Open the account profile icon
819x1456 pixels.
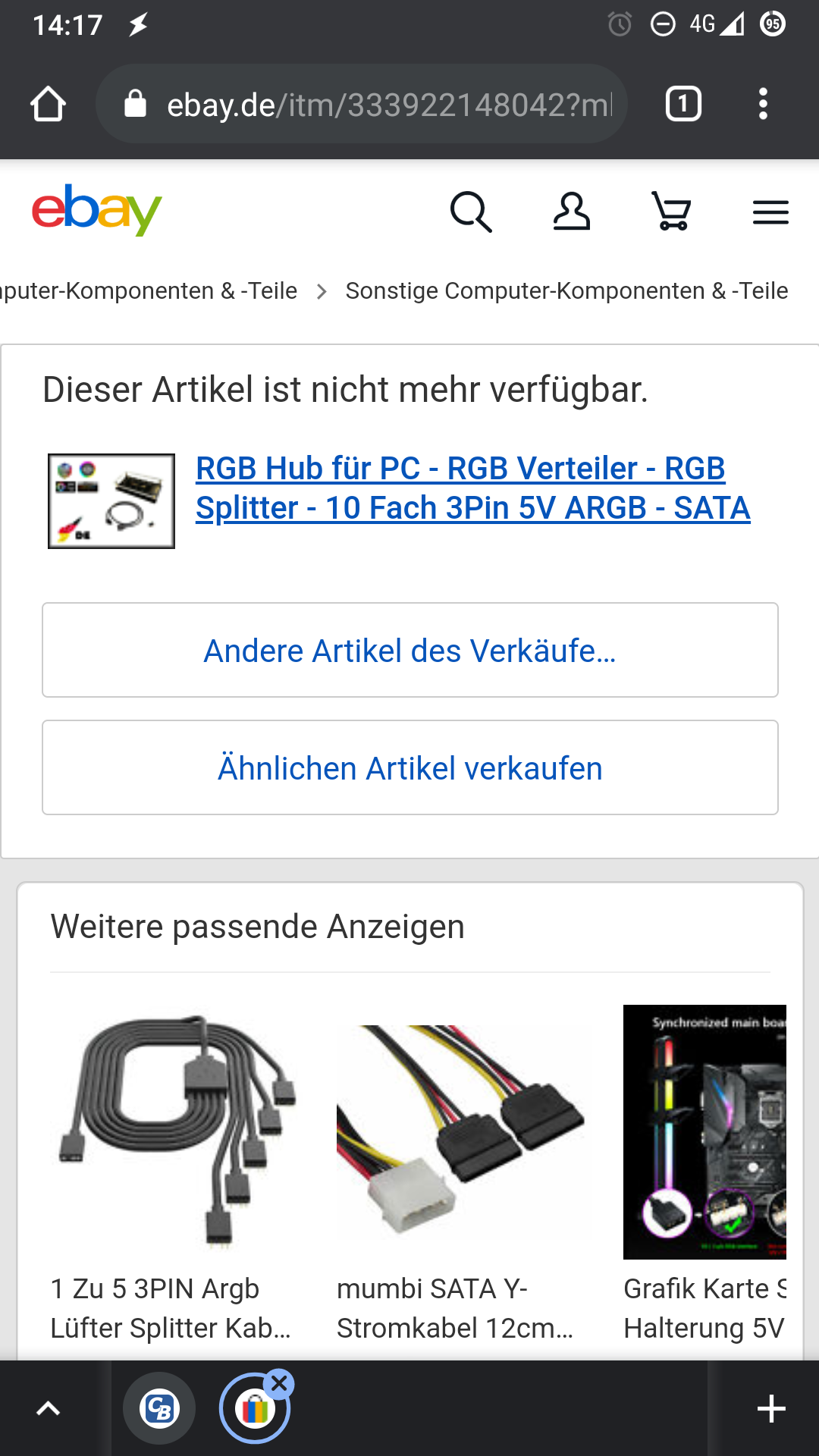pos(573,212)
